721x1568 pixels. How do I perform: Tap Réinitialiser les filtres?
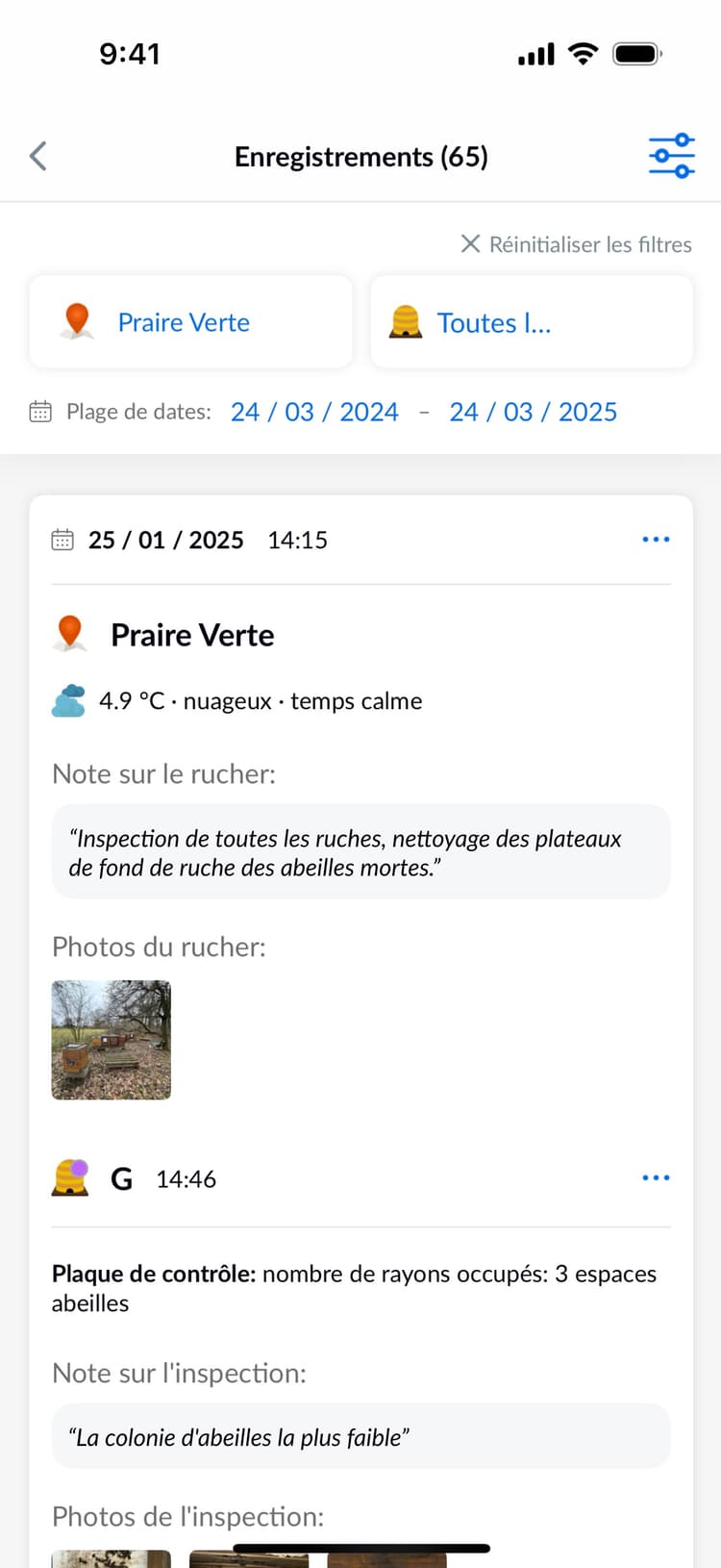pyautogui.click(x=577, y=244)
